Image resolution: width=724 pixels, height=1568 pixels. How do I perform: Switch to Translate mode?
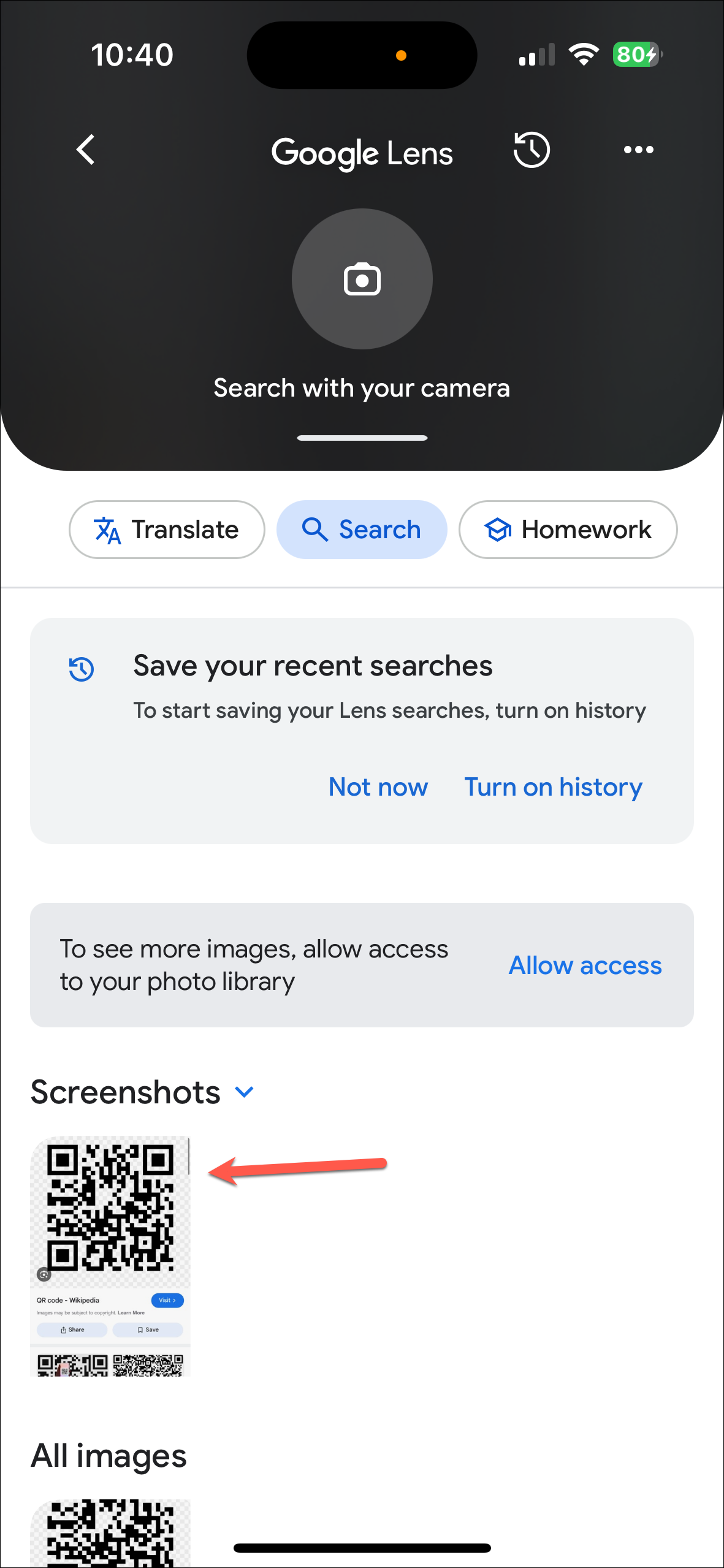pos(167,530)
